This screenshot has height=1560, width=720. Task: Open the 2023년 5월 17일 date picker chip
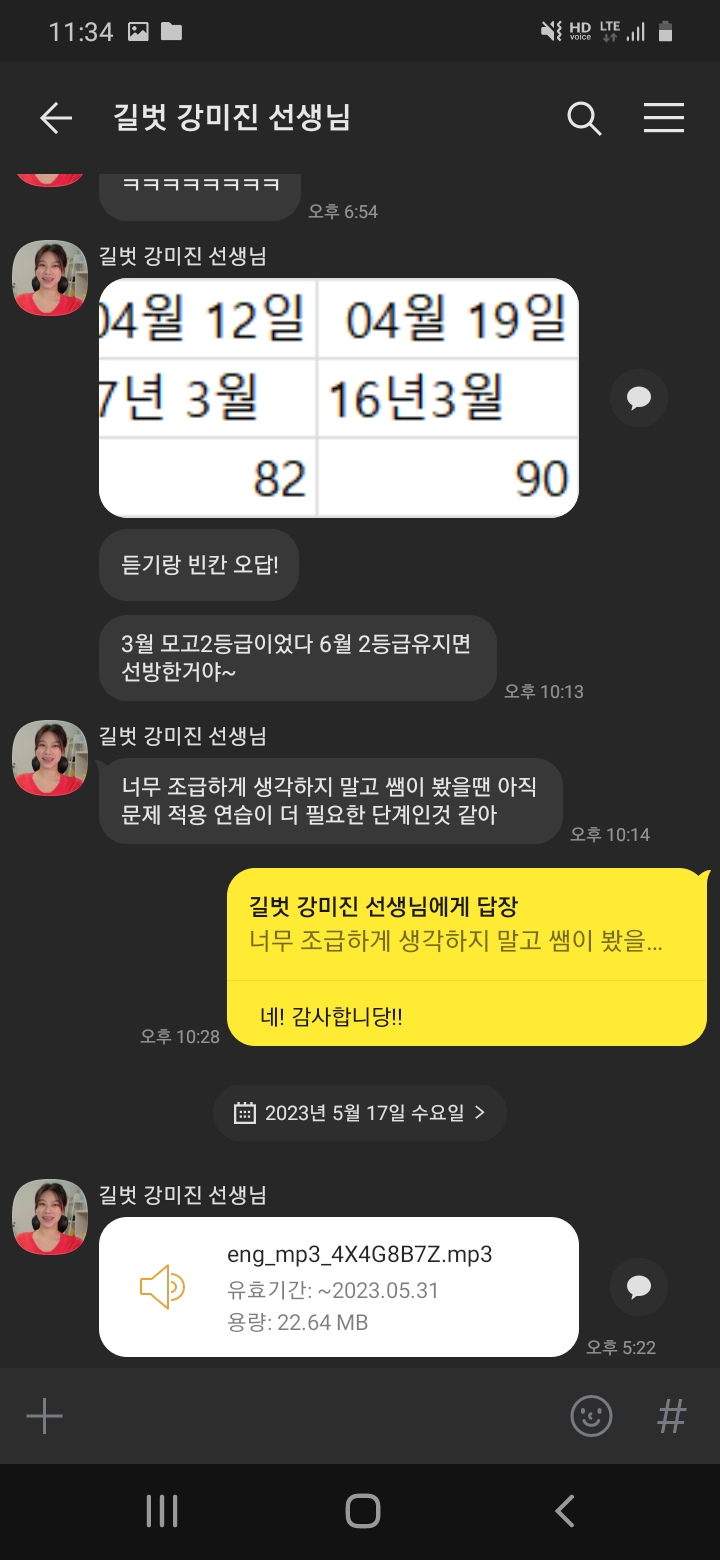[x=360, y=1112]
